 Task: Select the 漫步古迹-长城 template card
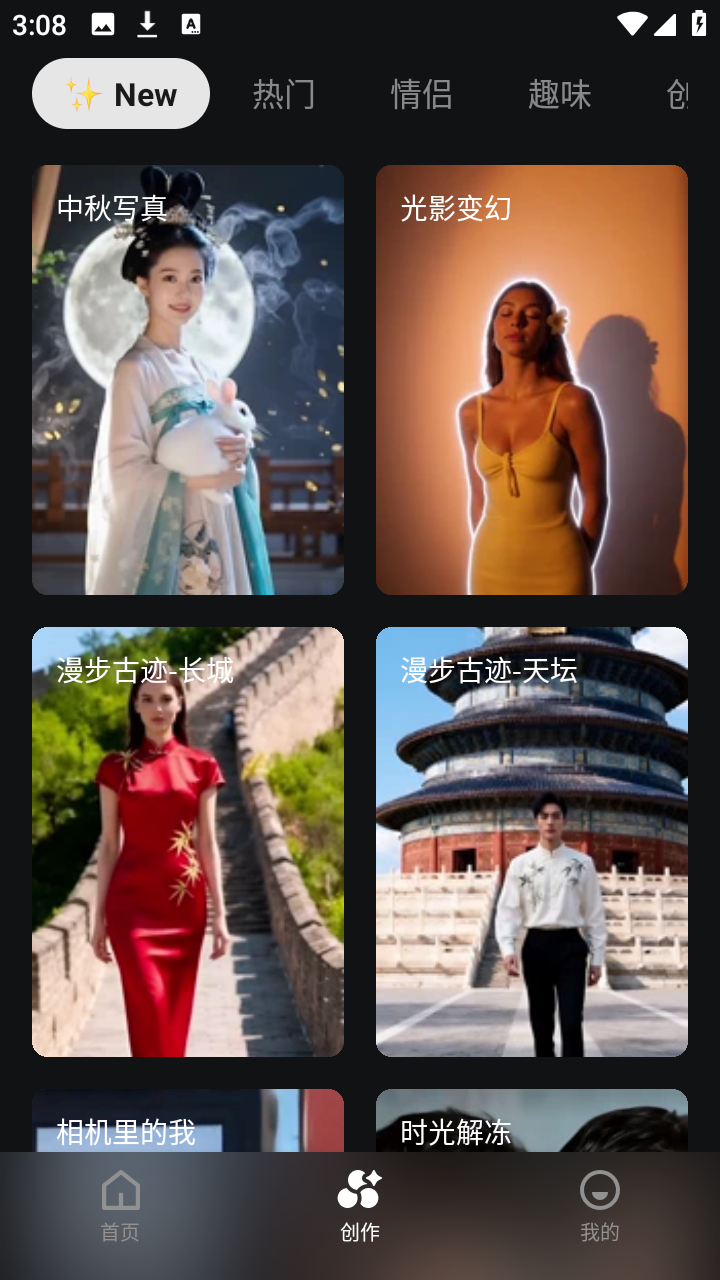point(188,840)
